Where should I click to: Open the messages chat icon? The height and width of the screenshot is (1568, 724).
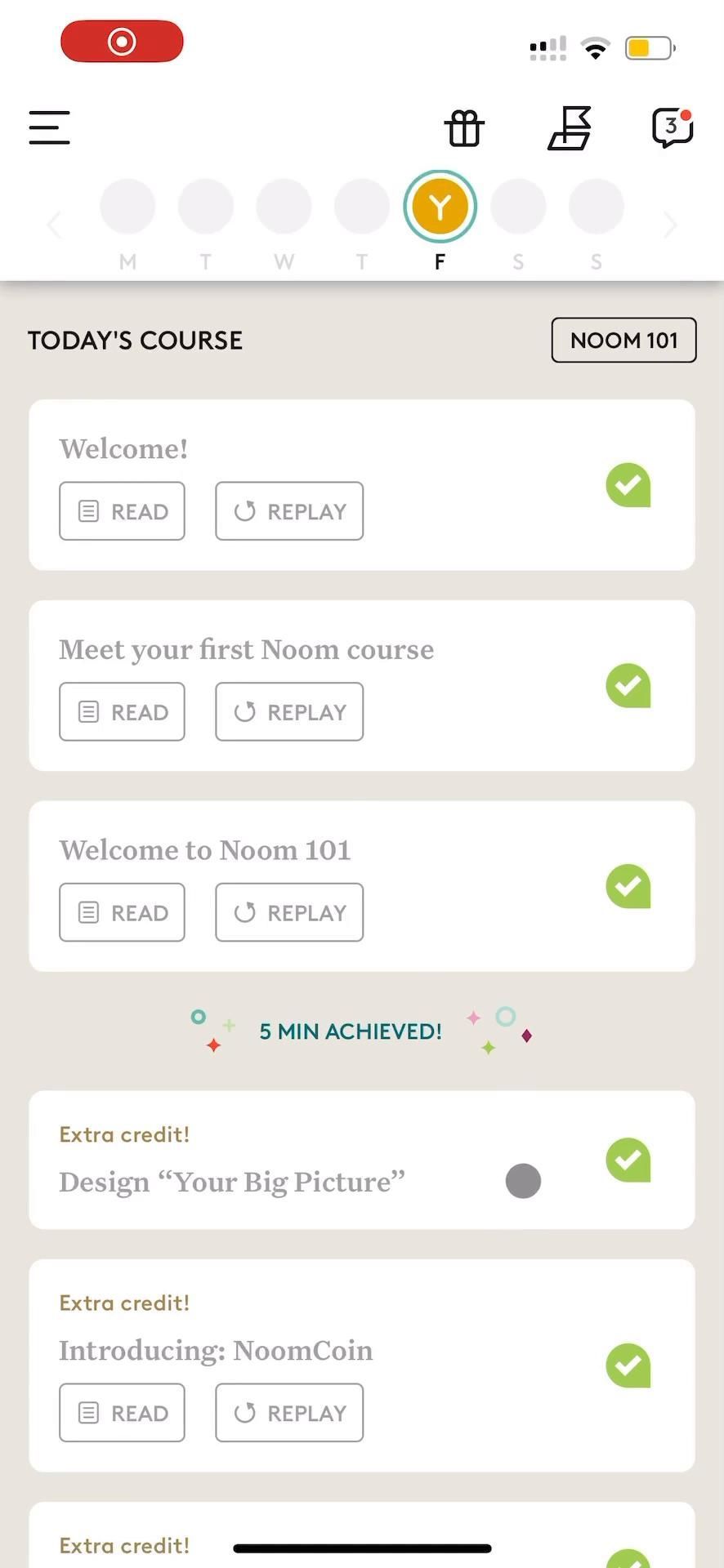(672, 128)
